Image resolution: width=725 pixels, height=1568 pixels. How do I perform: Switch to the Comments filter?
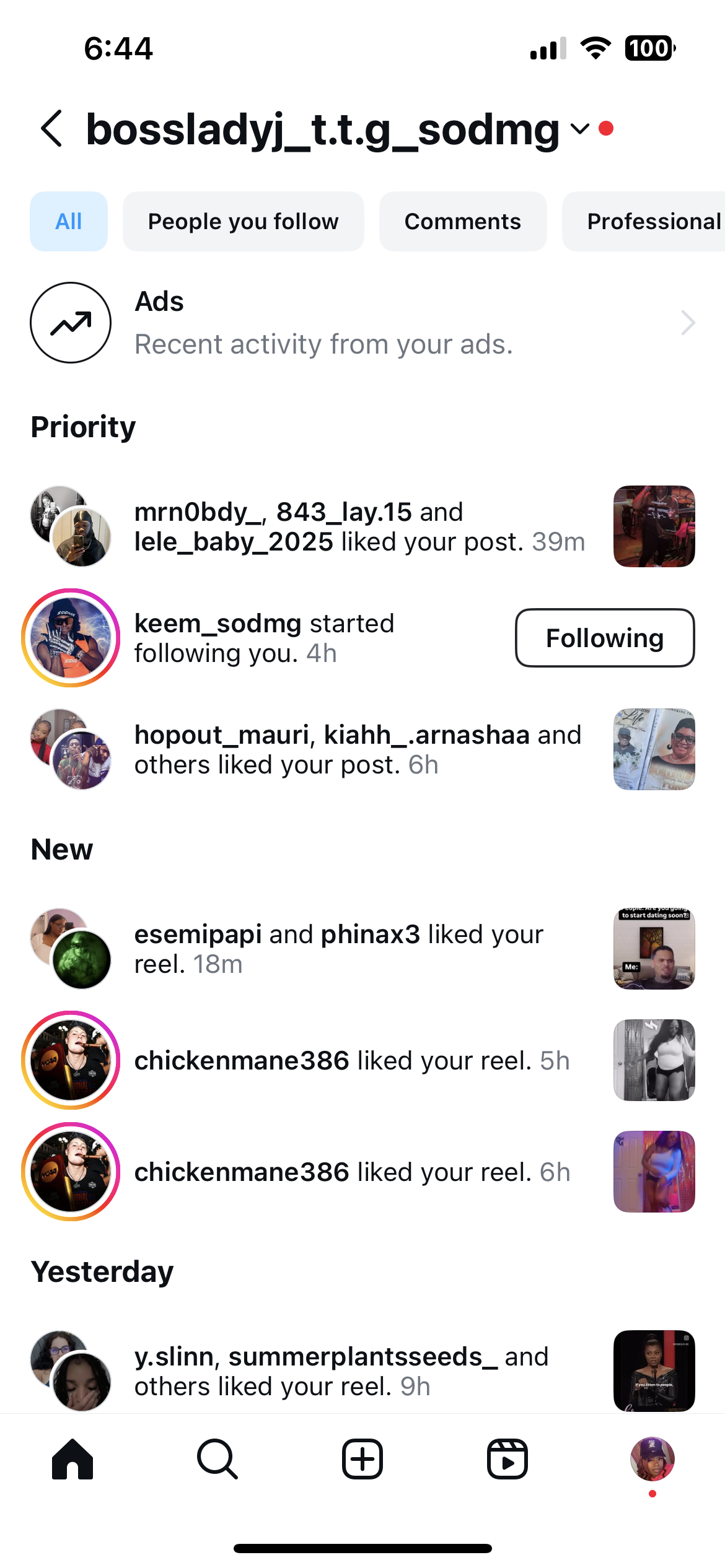click(463, 221)
